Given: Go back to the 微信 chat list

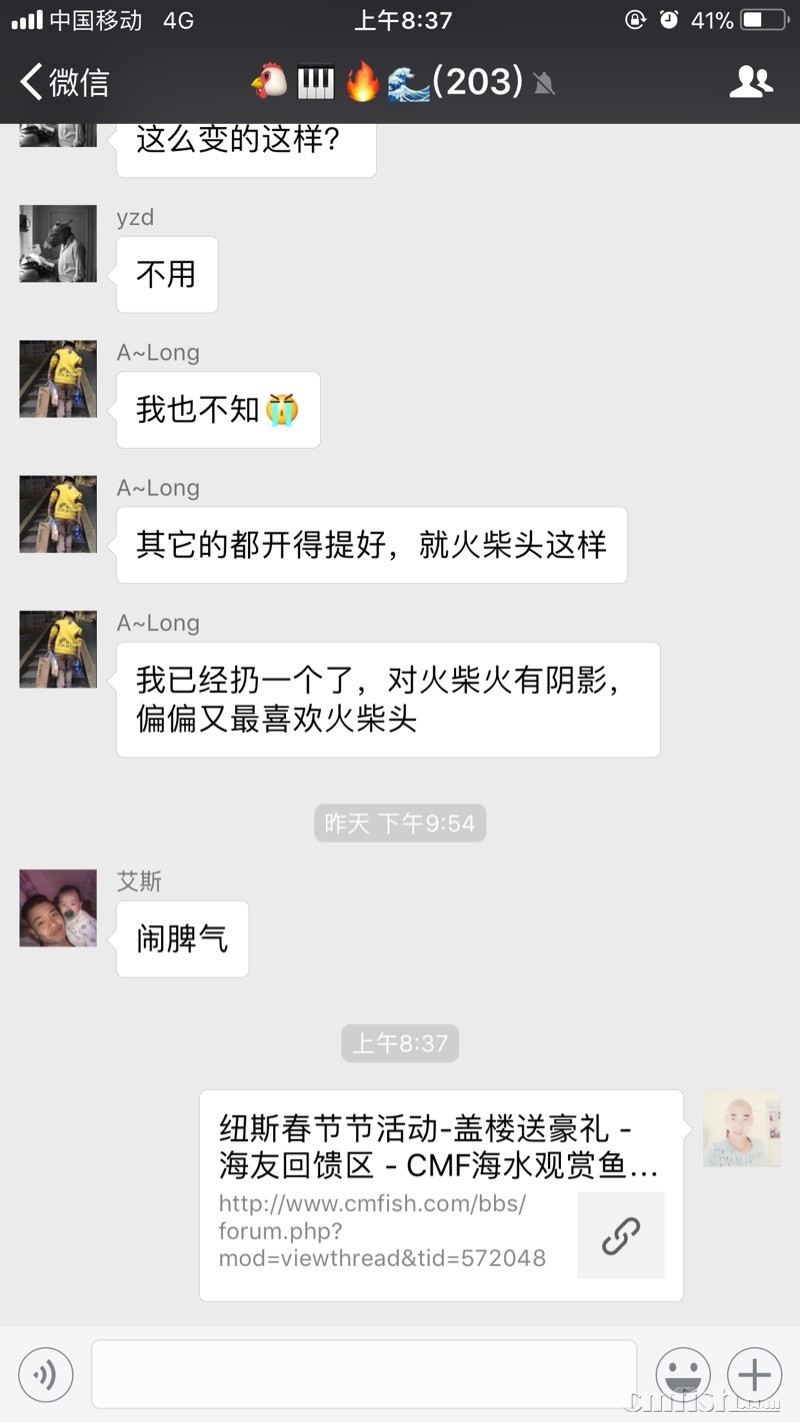Looking at the screenshot, I should (64, 82).
